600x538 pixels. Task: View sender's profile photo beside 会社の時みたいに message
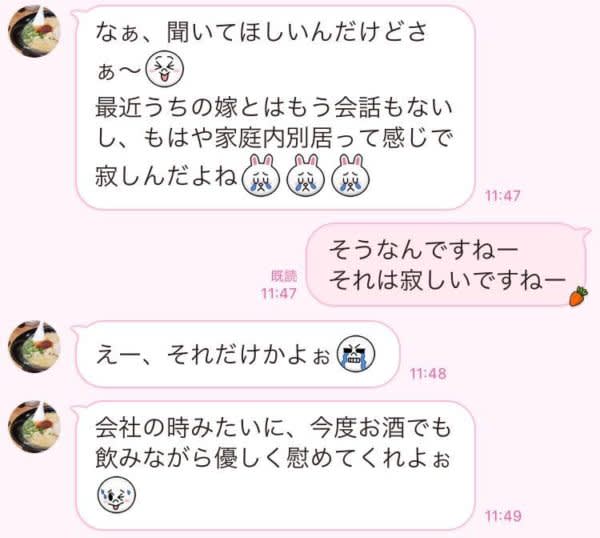33,427
